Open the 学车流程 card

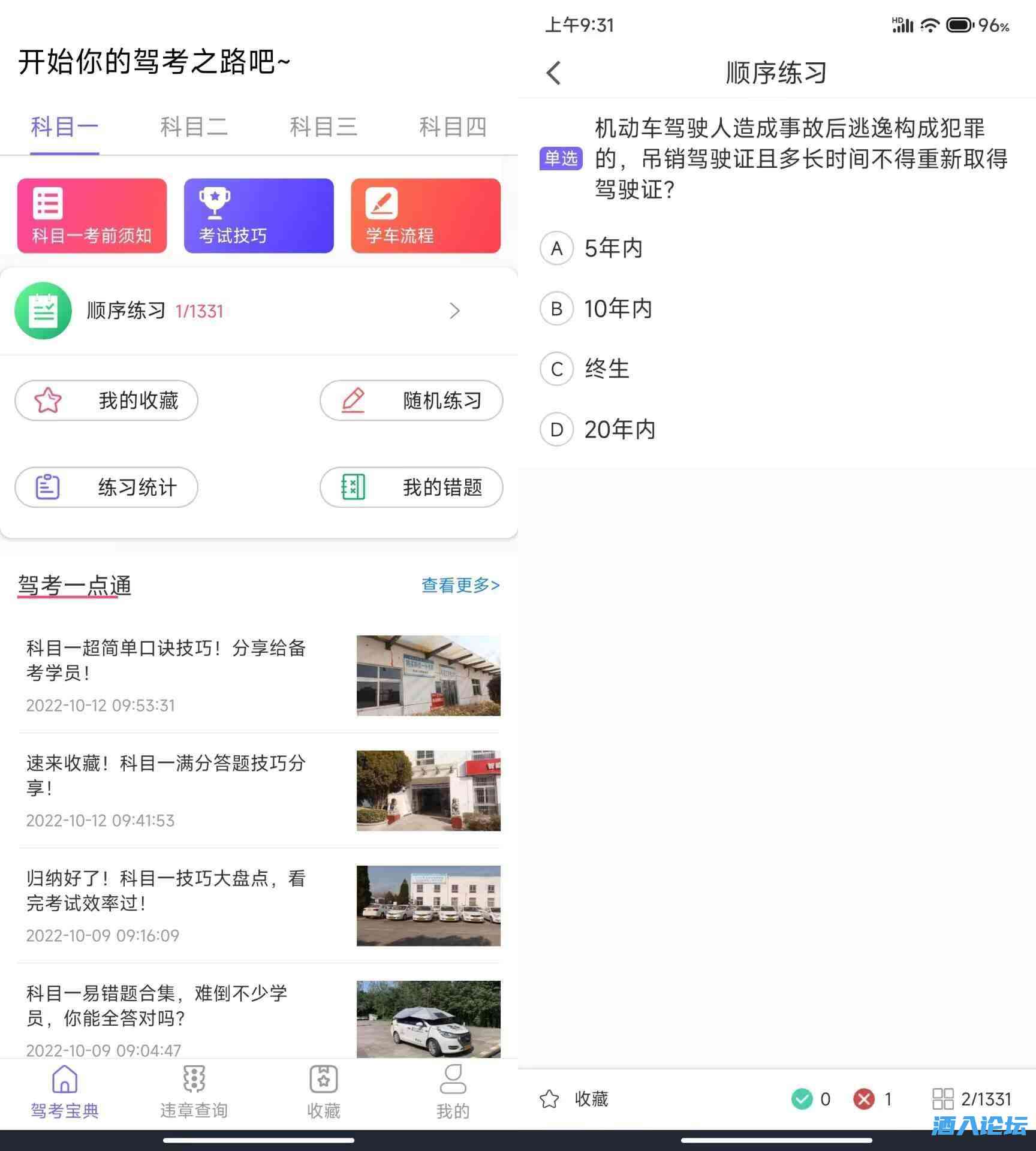pyautogui.click(x=425, y=216)
